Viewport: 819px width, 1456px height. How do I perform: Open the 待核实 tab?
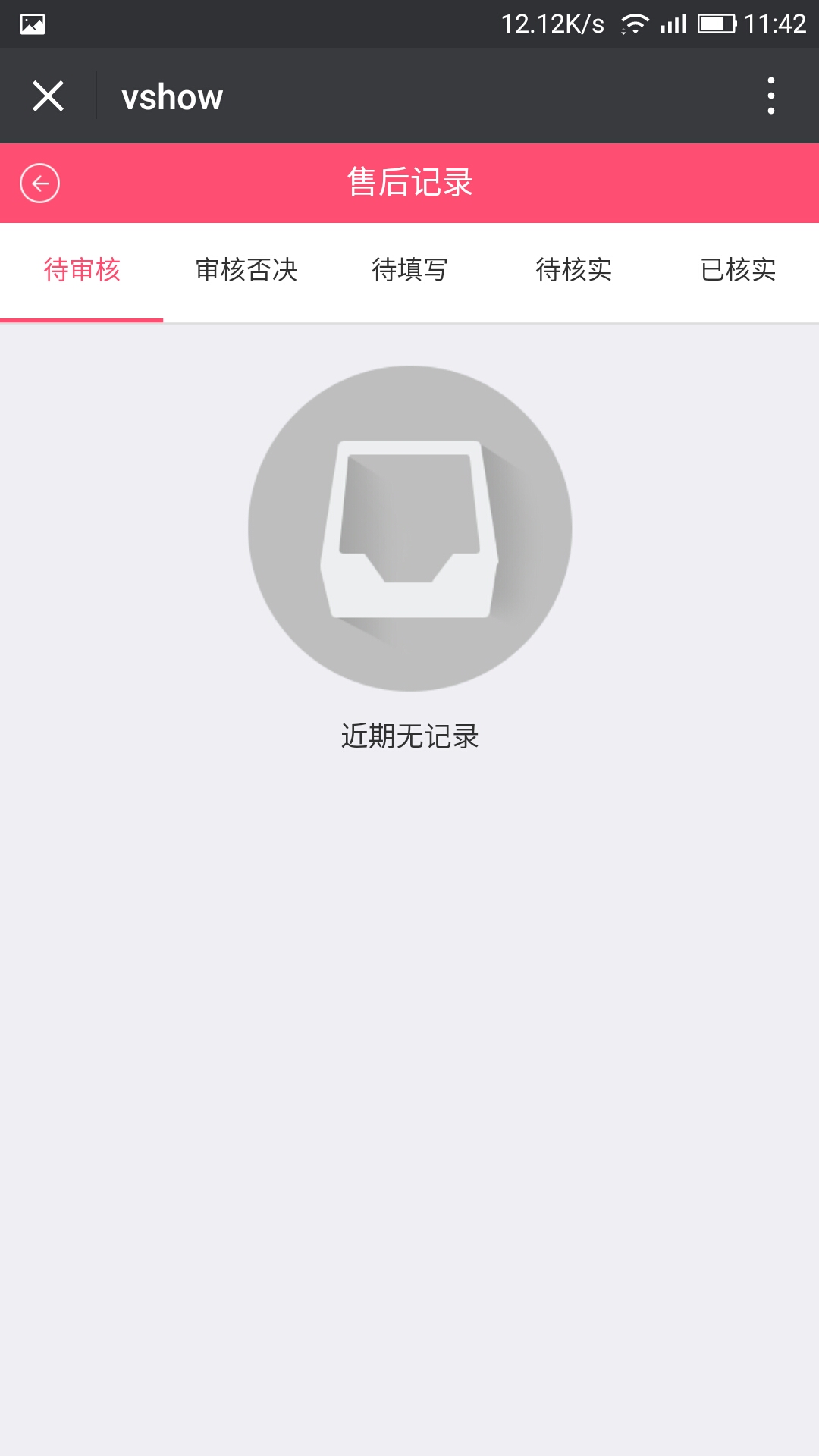pyautogui.click(x=573, y=270)
